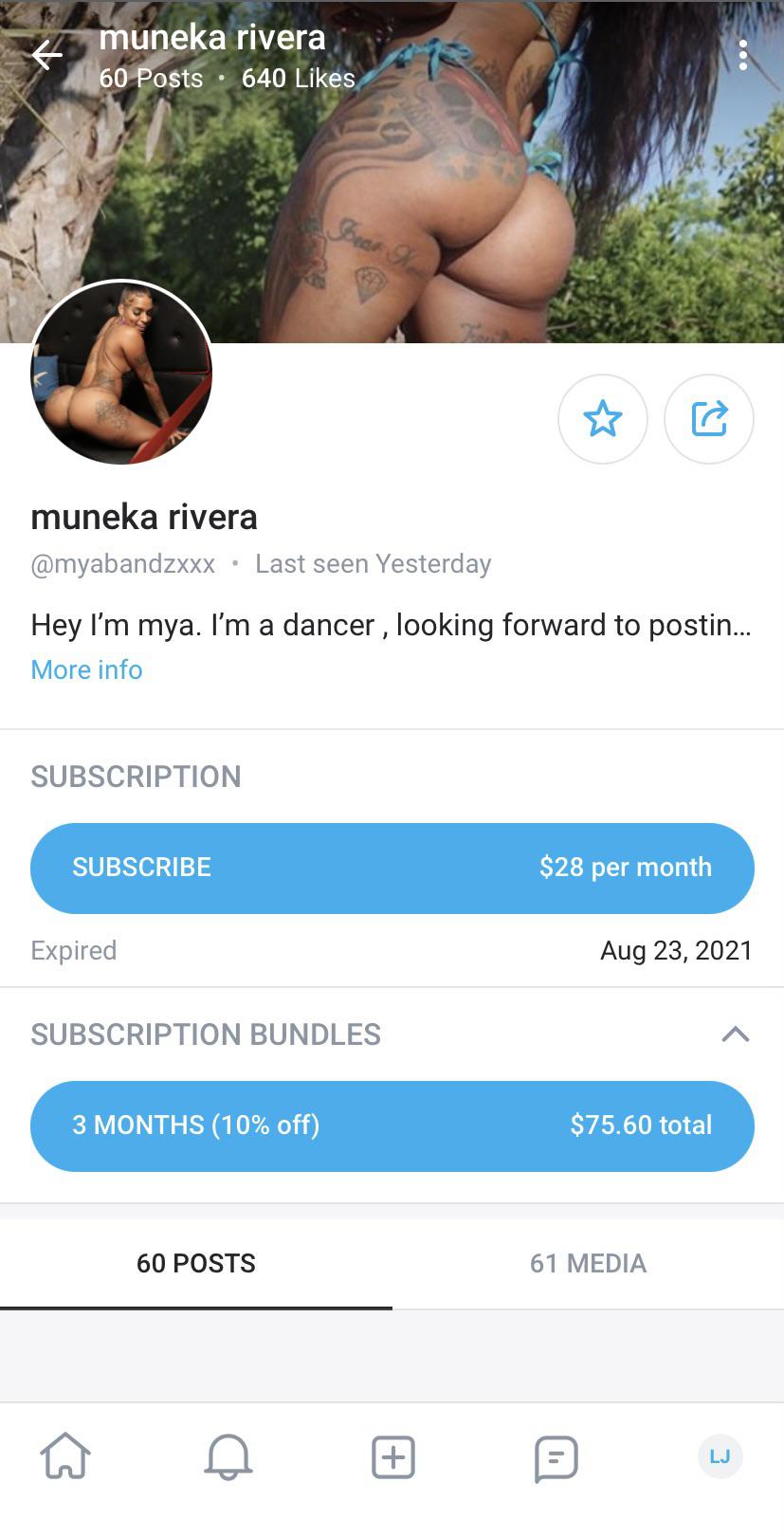784x1537 pixels.
Task: Collapse the Subscription Bundles section
Action: 735,1034
